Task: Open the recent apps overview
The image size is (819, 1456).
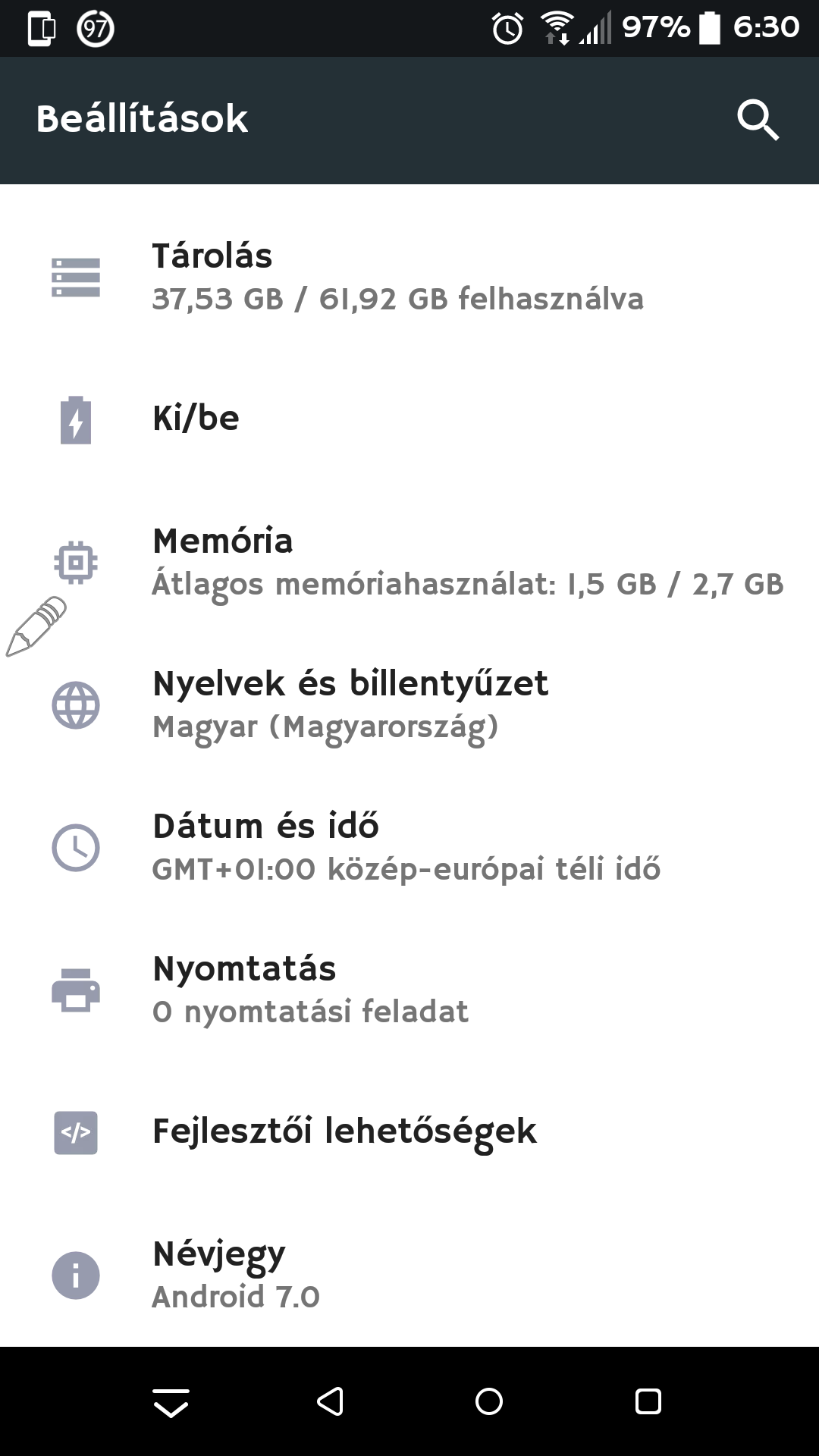Action: tap(648, 1401)
